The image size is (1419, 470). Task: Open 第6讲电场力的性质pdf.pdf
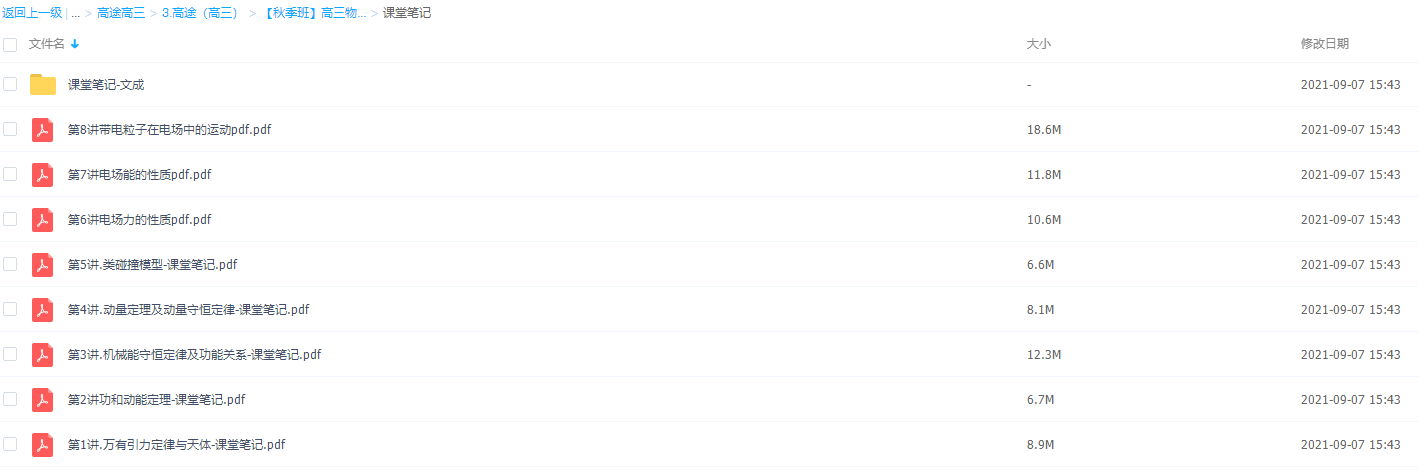[139, 220]
